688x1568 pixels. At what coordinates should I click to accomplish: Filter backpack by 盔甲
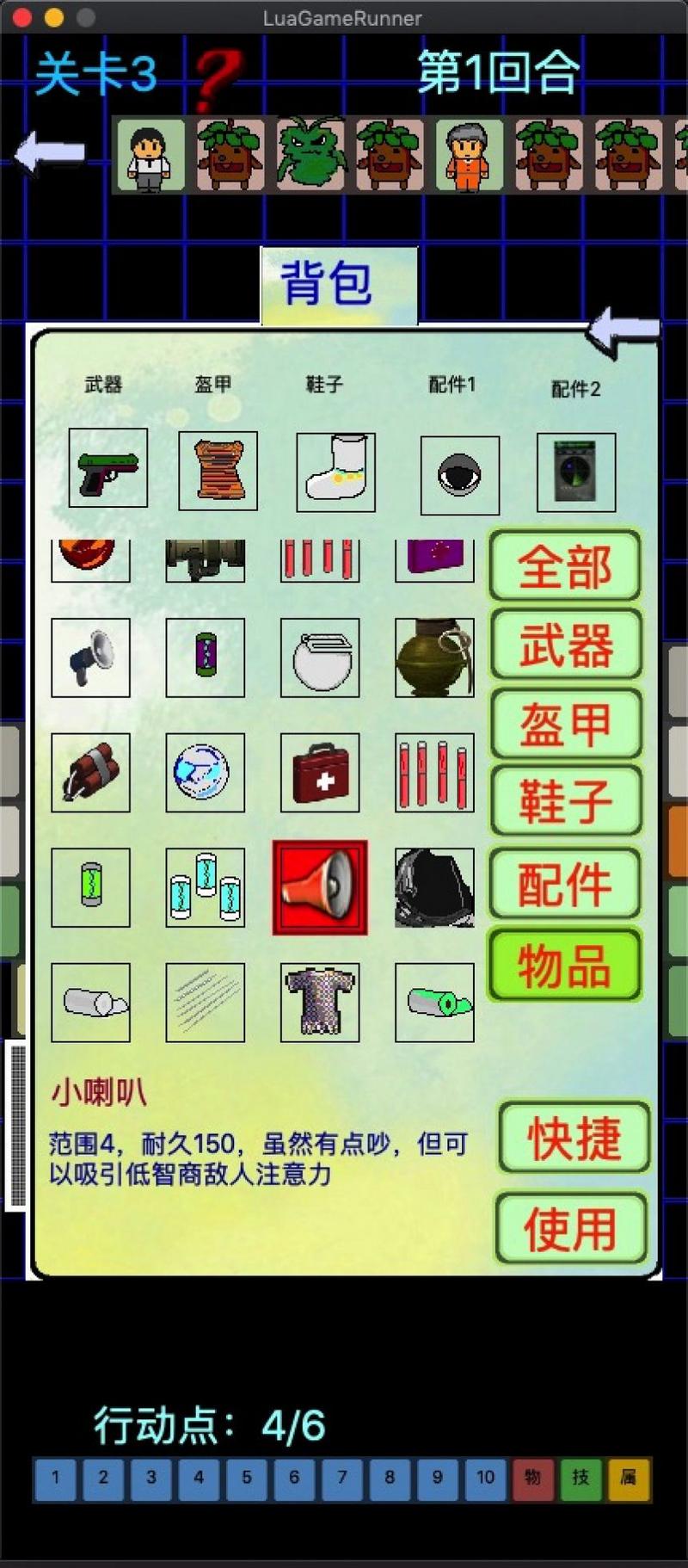[x=565, y=724]
